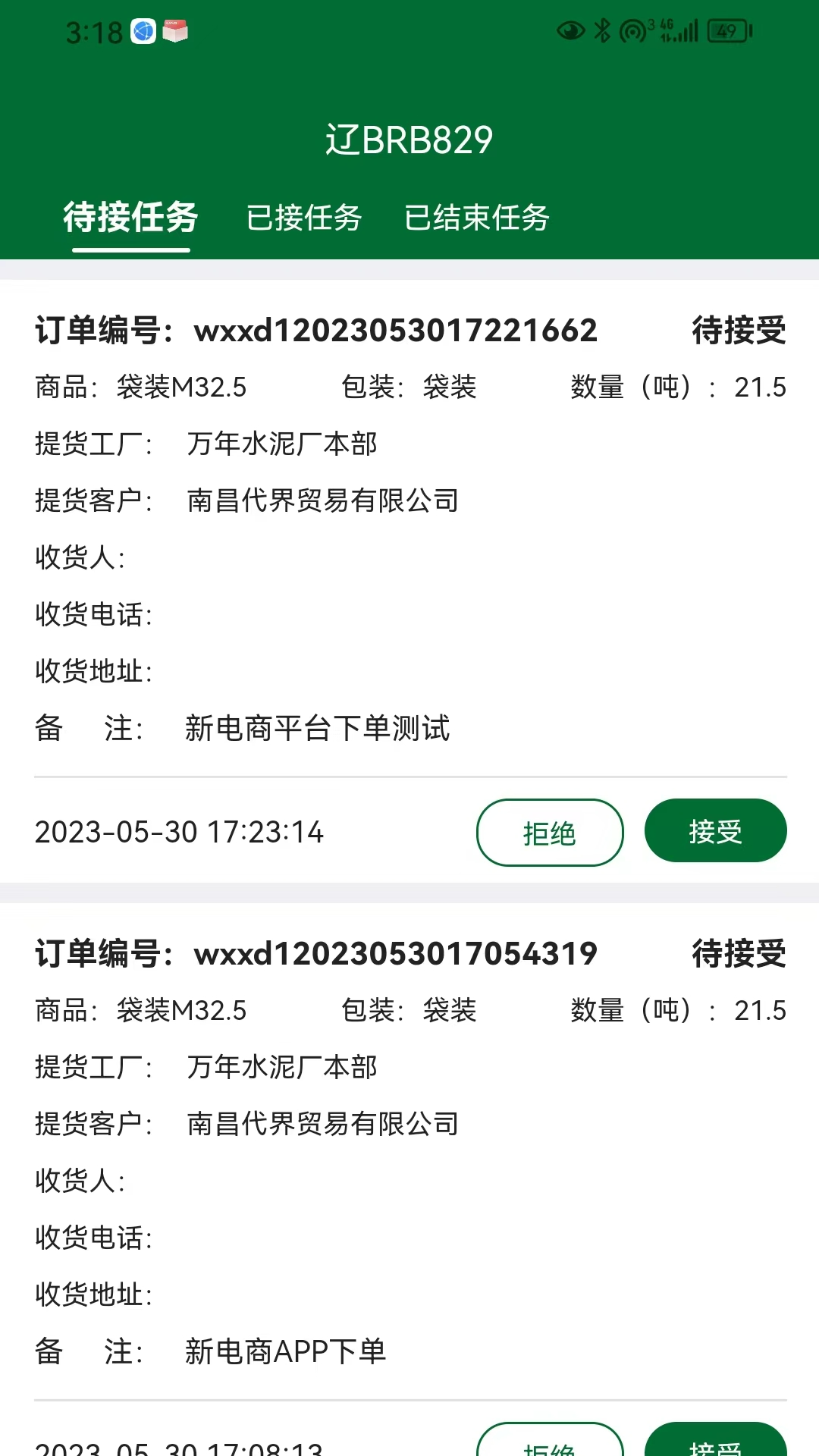This screenshot has height=1456, width=819.
Task: Select the 待接任务 tab
Action: click(130, 218)
